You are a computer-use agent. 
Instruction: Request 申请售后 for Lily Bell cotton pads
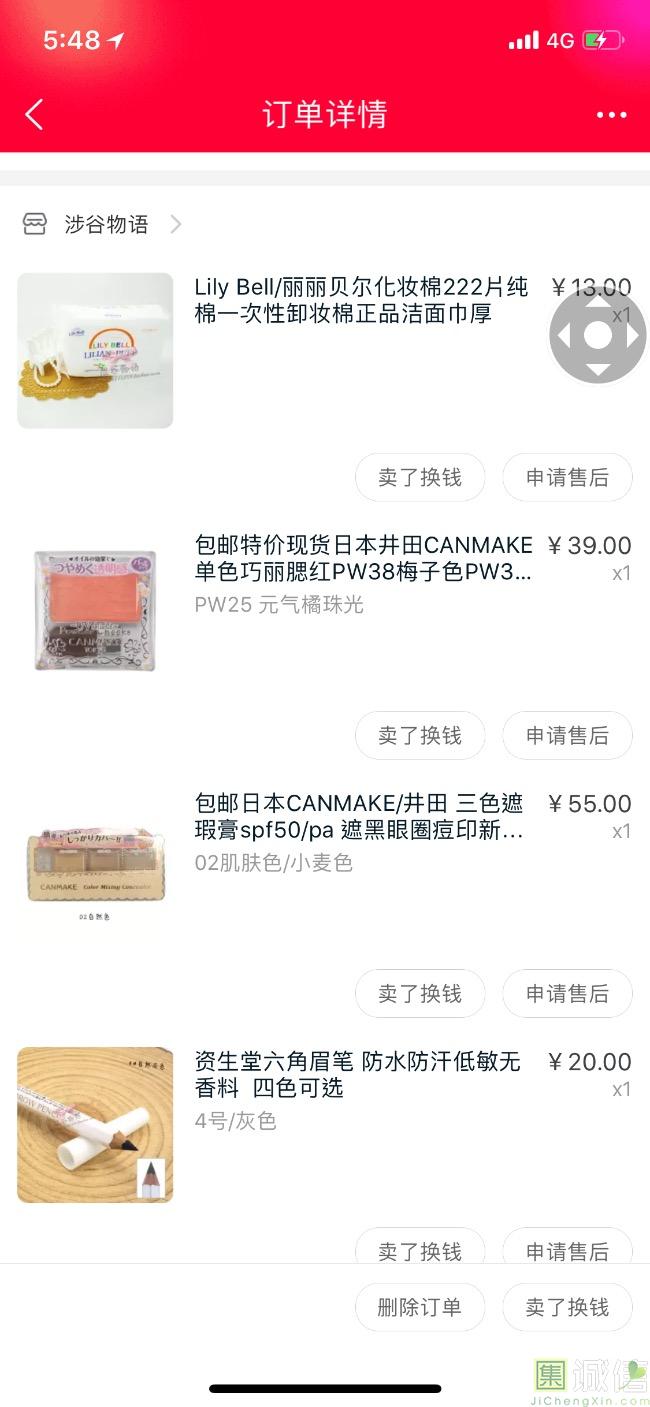coord(567,478)
